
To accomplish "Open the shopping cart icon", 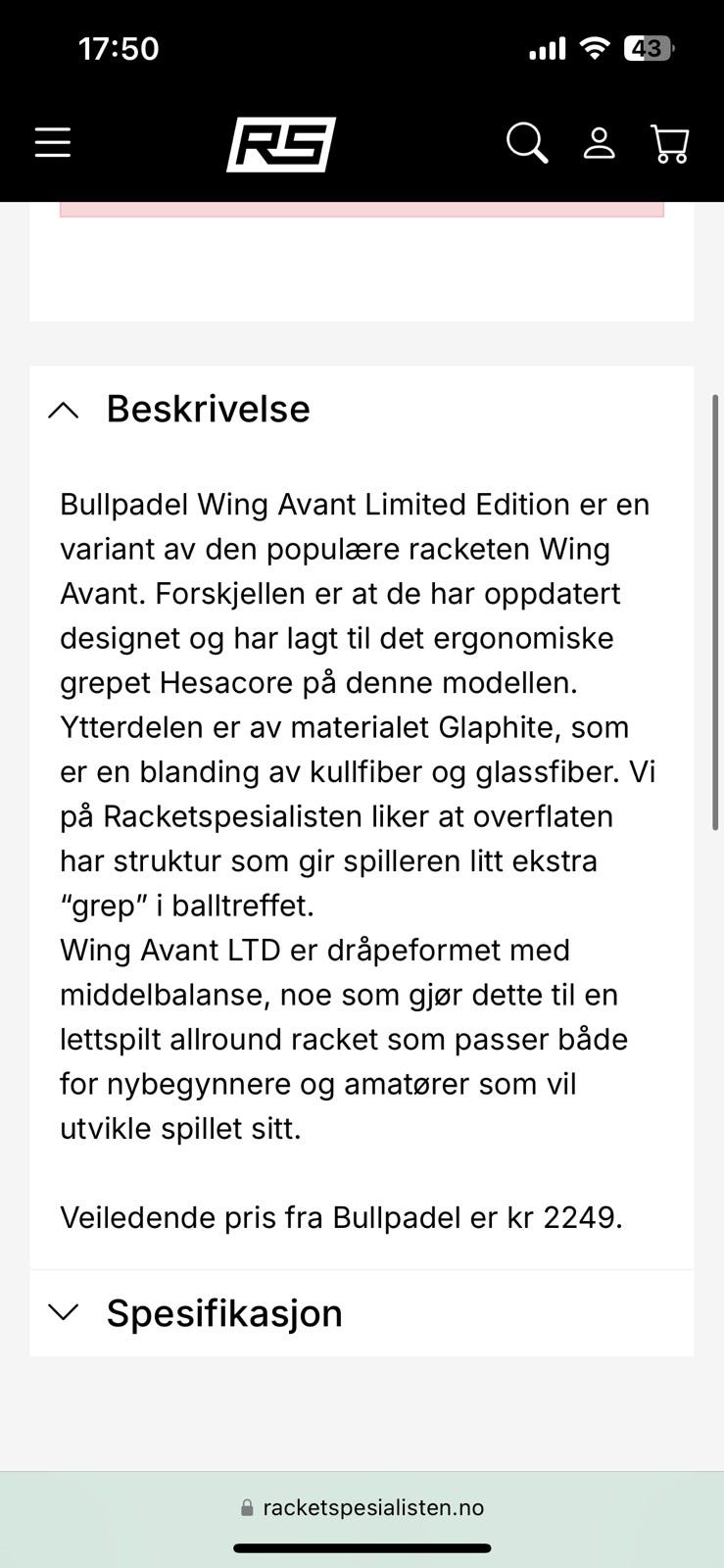I will (670, 143).
